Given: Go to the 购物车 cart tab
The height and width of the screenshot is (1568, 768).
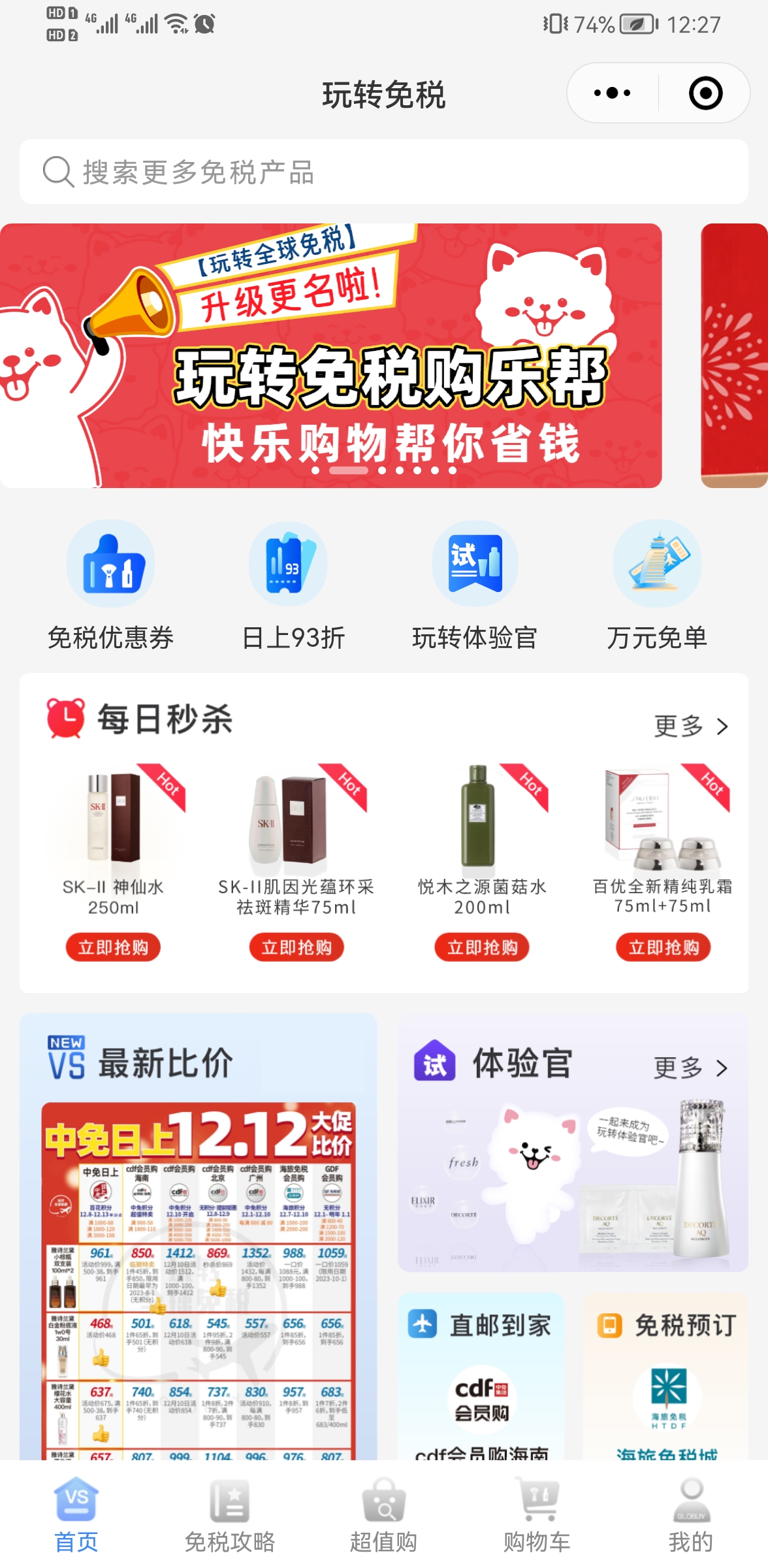Looking at the screenshot, I should tap(537, 1516).
